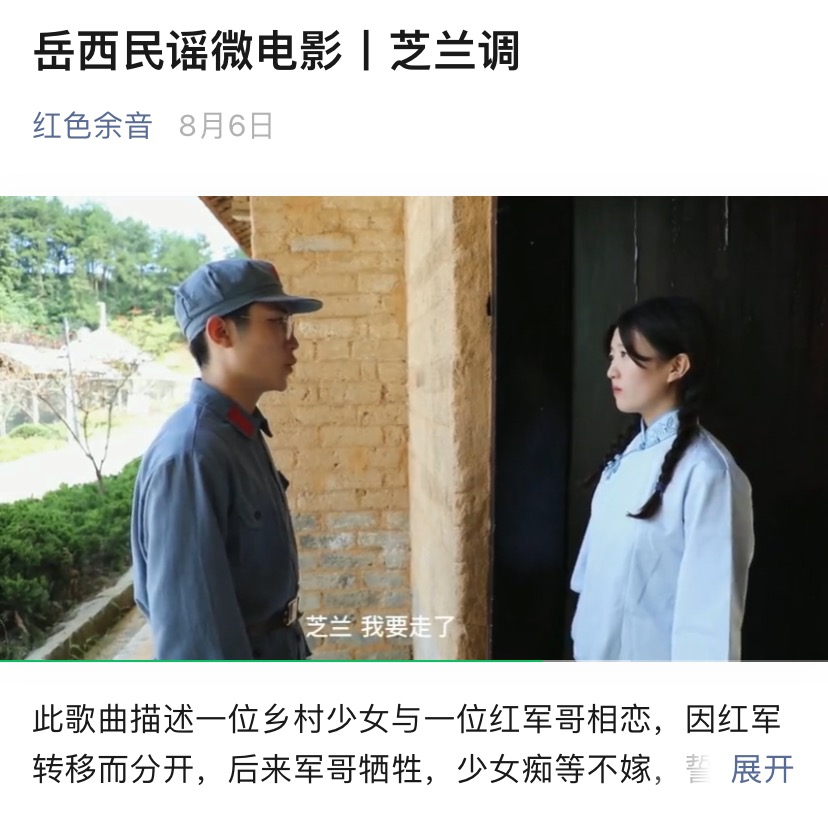The width and height of the screenshot is (828, 824).
Task: Open the 红色余音 account page
Action: (93, 126)
